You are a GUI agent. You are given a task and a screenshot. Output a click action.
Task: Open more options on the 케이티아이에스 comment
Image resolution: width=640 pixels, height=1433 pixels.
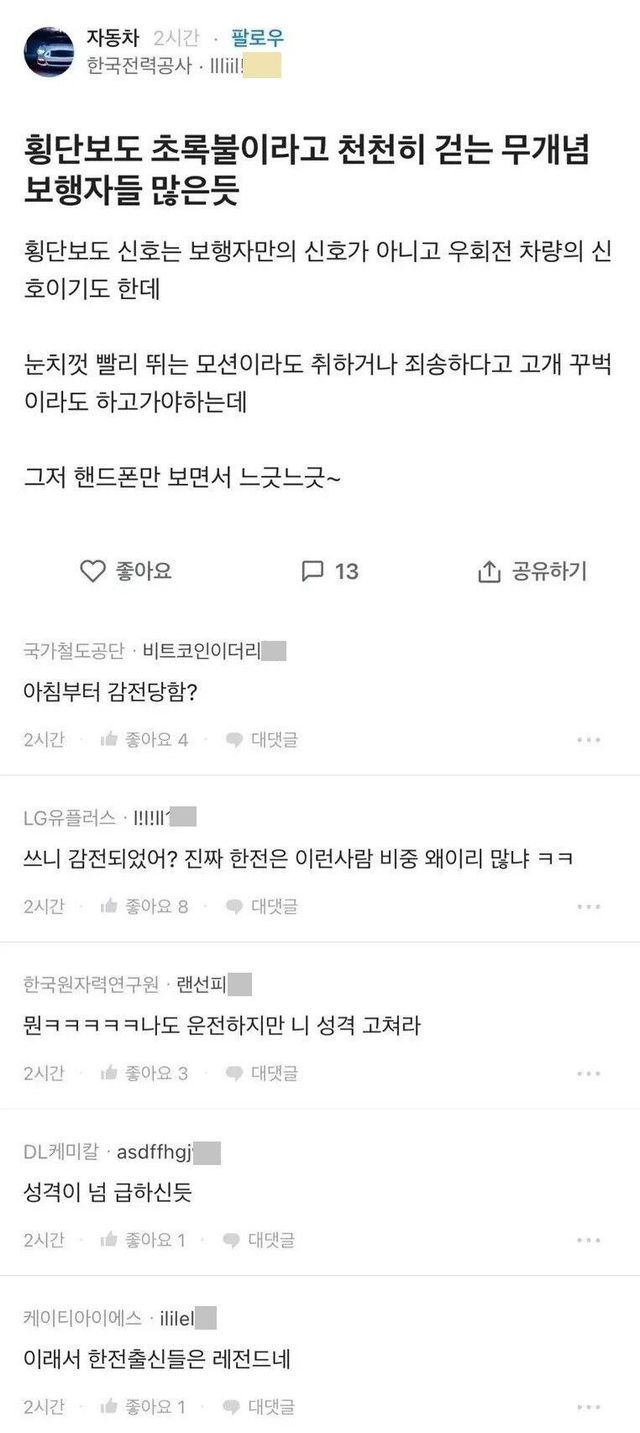pos(589,1407)
